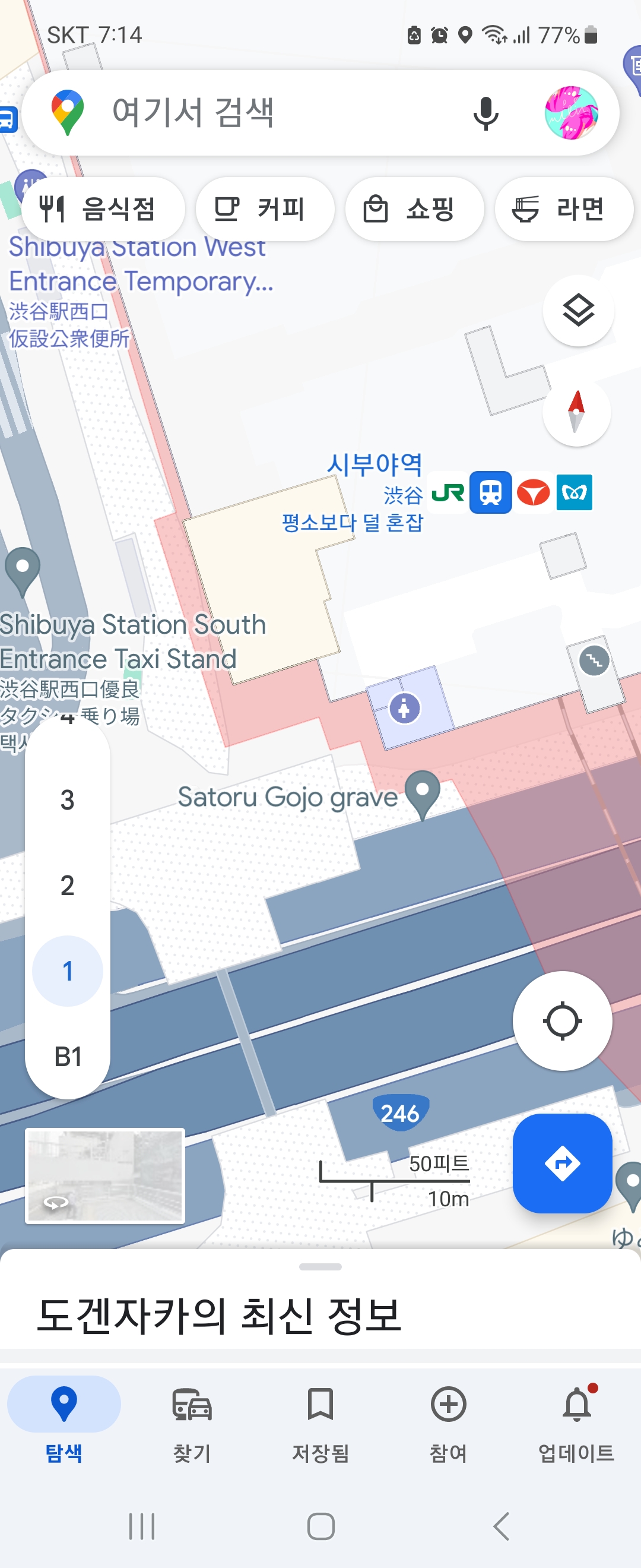The image size is (641, 1568).
Task: Open the Street View thumbnail
Action: [104, 1175]
